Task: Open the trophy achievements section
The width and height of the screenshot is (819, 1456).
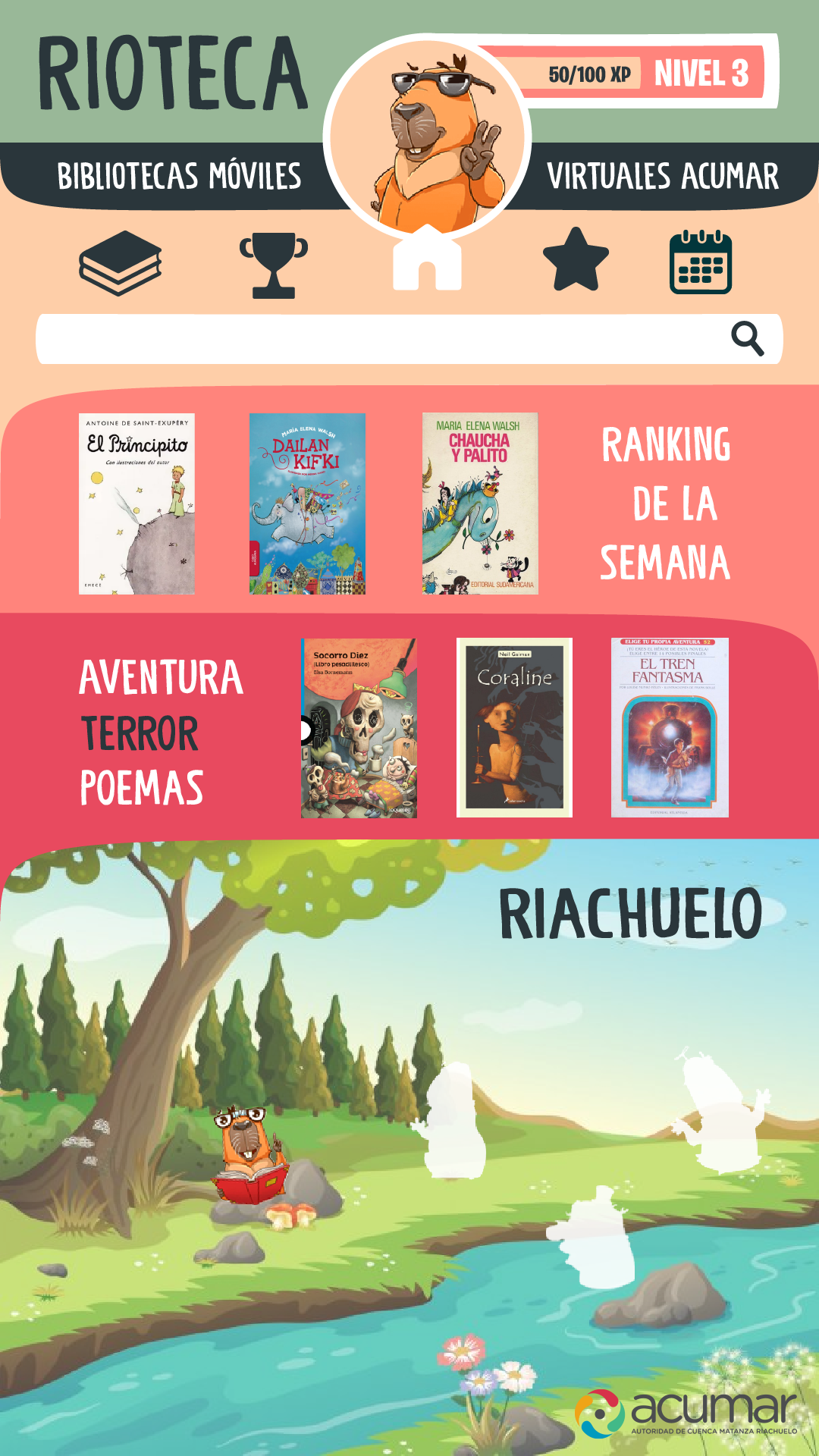Action: pyautogui.click(x=274, y=265)
